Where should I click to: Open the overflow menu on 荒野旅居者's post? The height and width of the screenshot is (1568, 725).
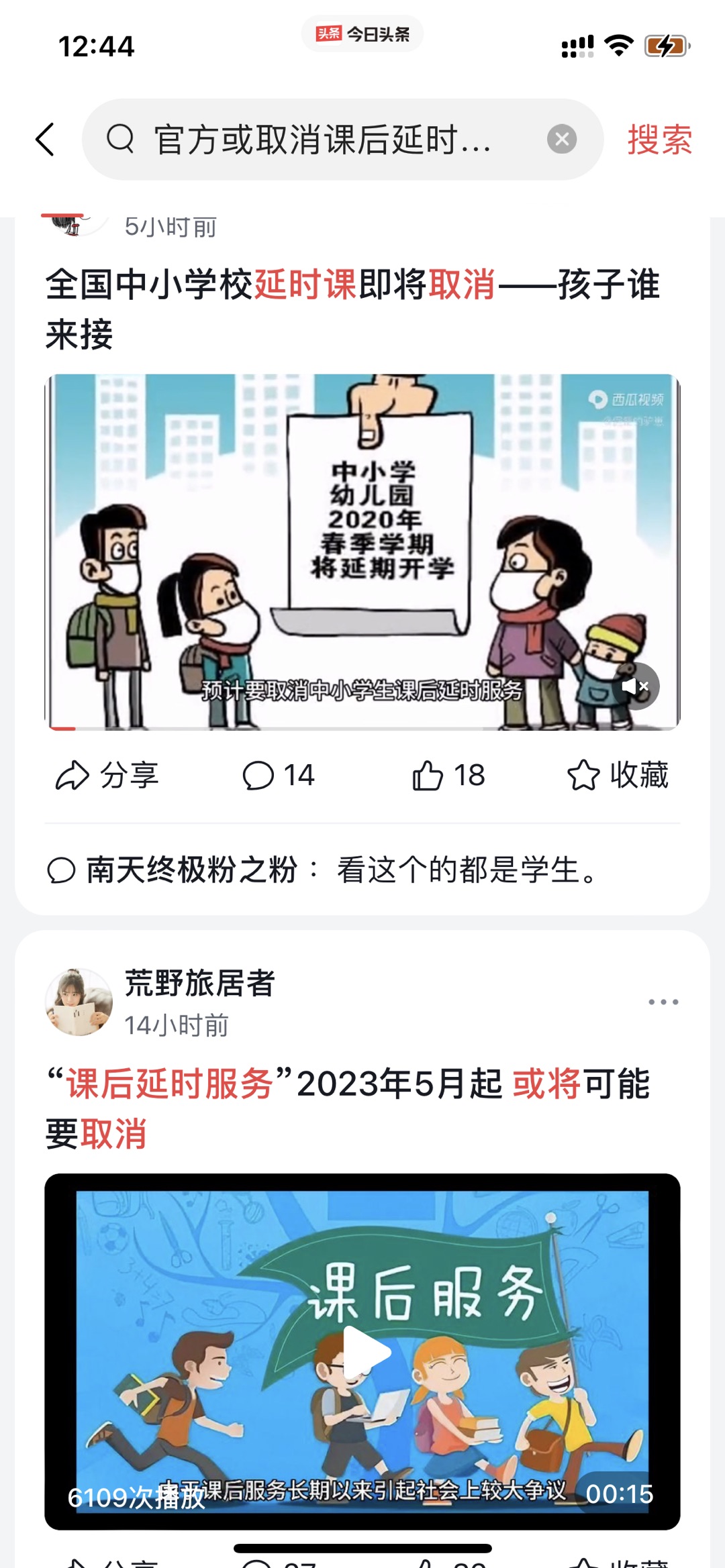tap(663, 1002)
